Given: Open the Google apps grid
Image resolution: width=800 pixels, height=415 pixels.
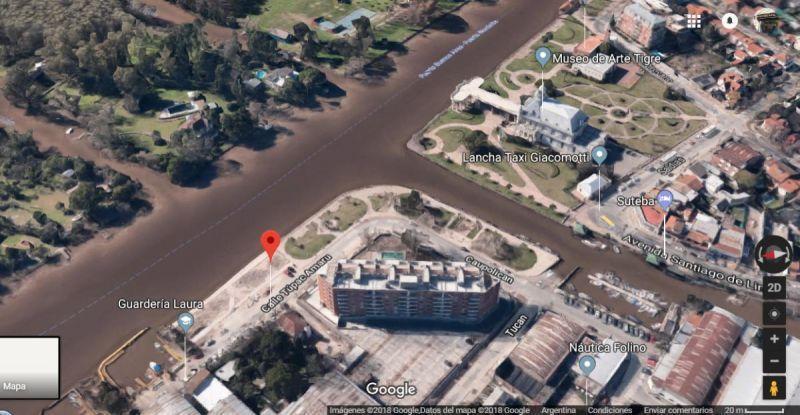Looking at the screenshot, I should [694, 21].
